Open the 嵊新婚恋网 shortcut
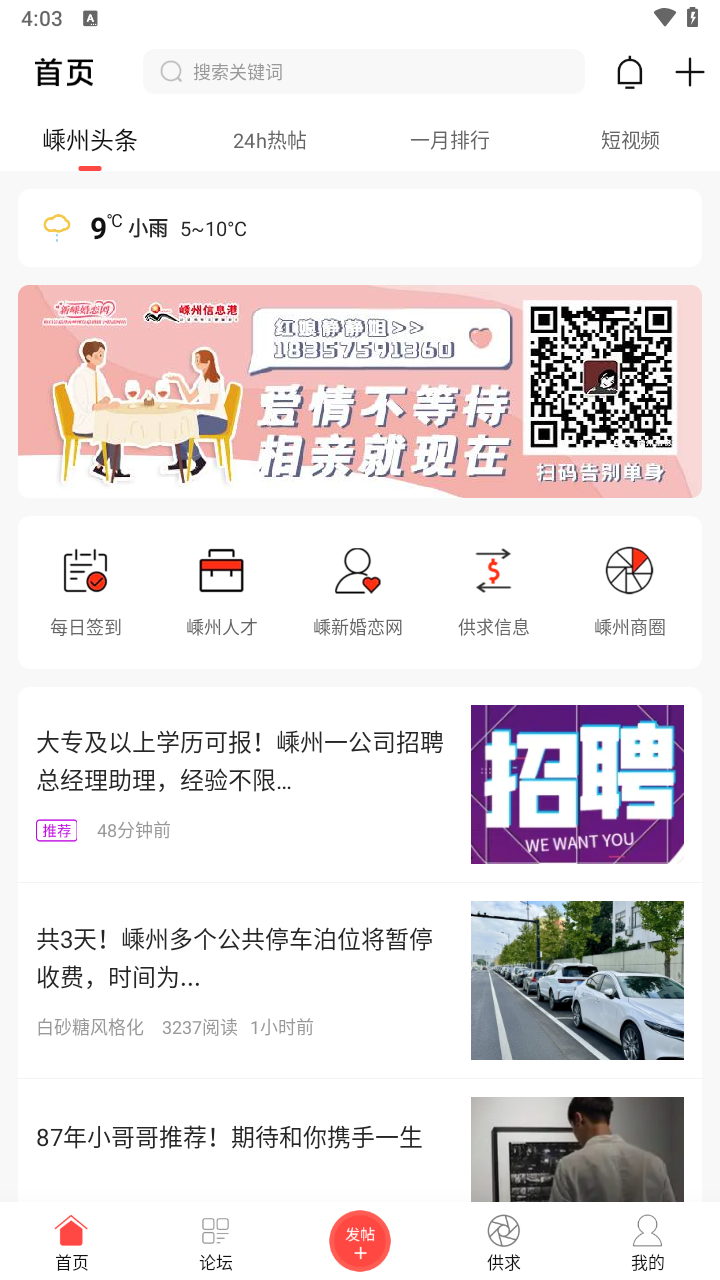Screen dimensions: 720x1280 358,592
